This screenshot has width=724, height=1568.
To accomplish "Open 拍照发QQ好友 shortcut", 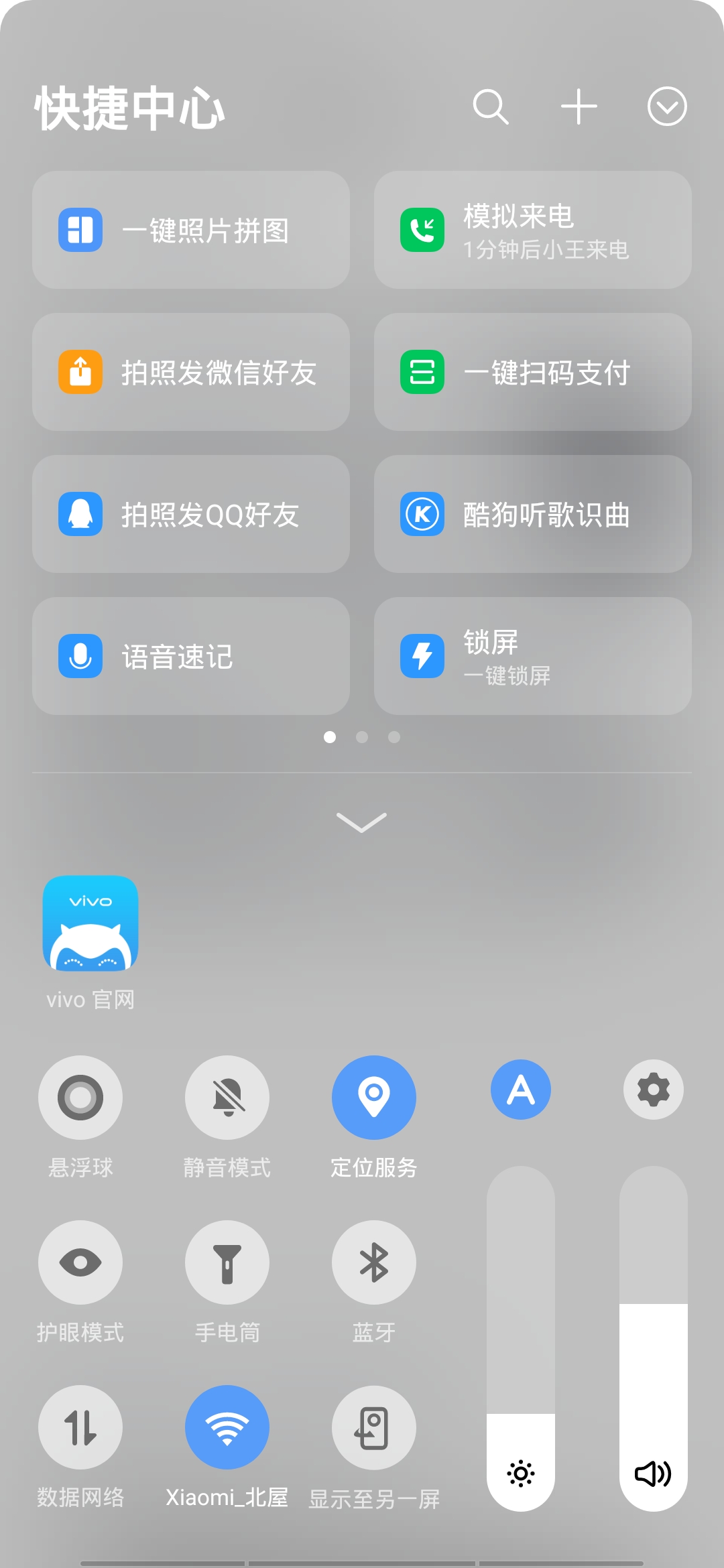I will pyautogui.click(x=191, y=514).
